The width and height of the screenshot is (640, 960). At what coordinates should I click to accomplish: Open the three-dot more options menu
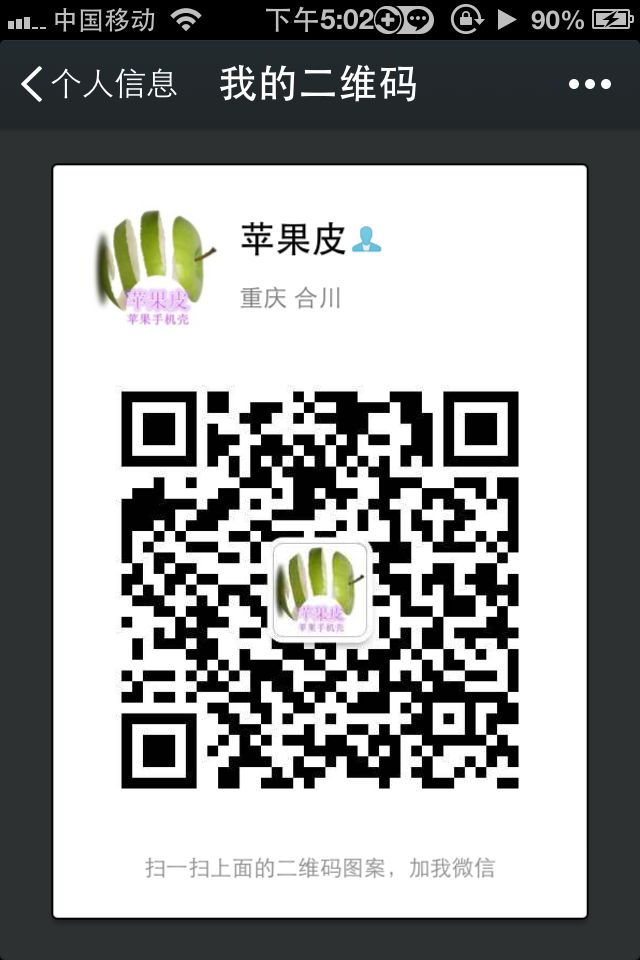click(589, 85)
